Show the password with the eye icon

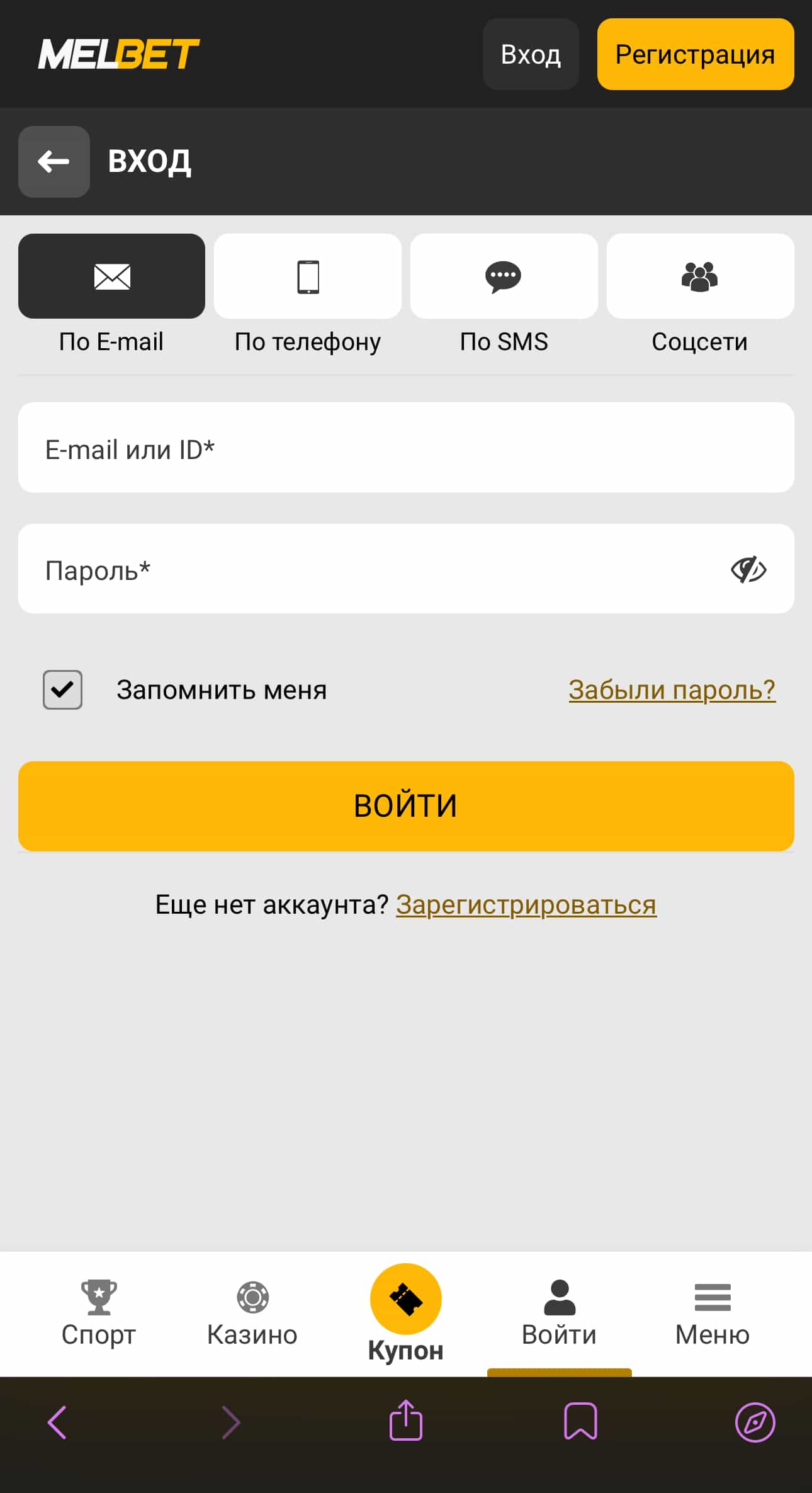click(748, 570)
